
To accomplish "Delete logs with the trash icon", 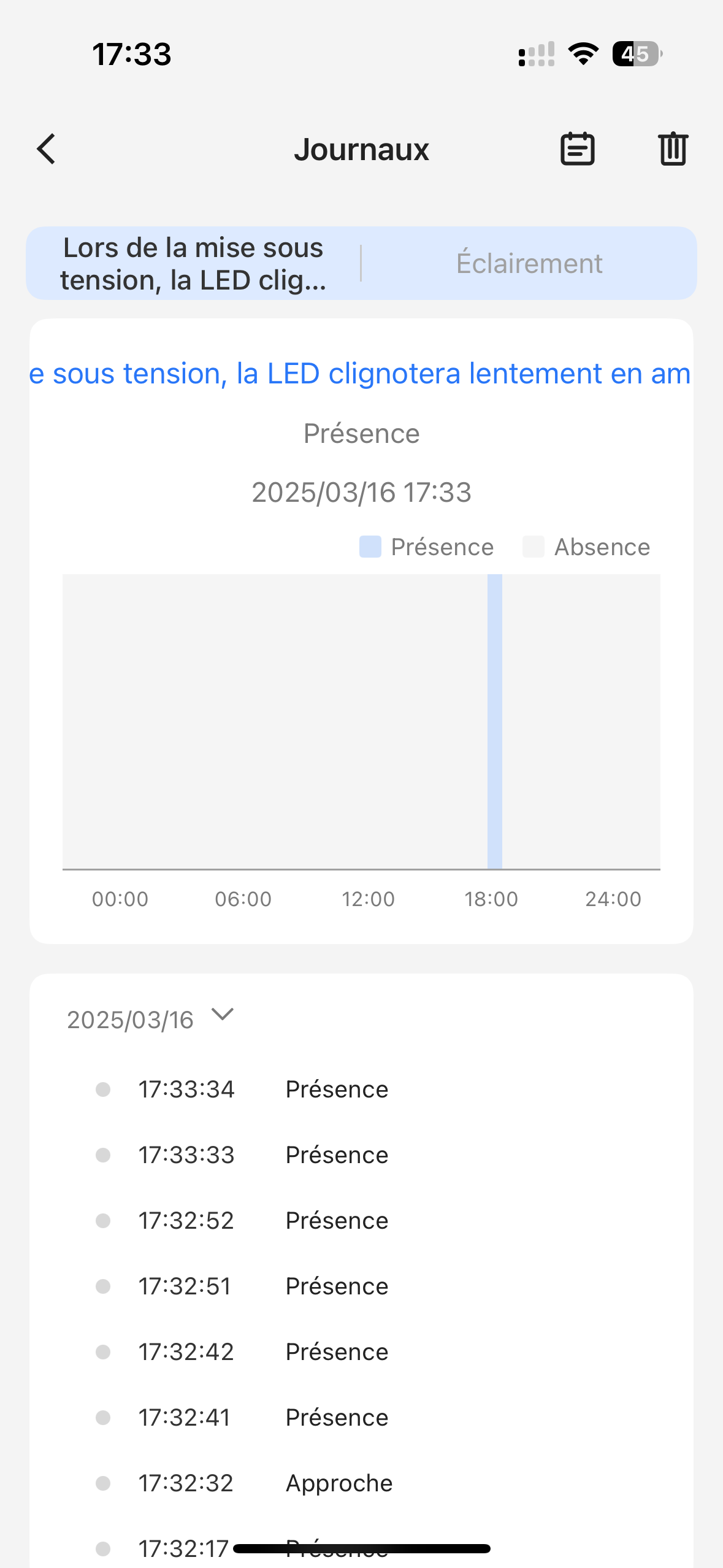I will point(673,149).
